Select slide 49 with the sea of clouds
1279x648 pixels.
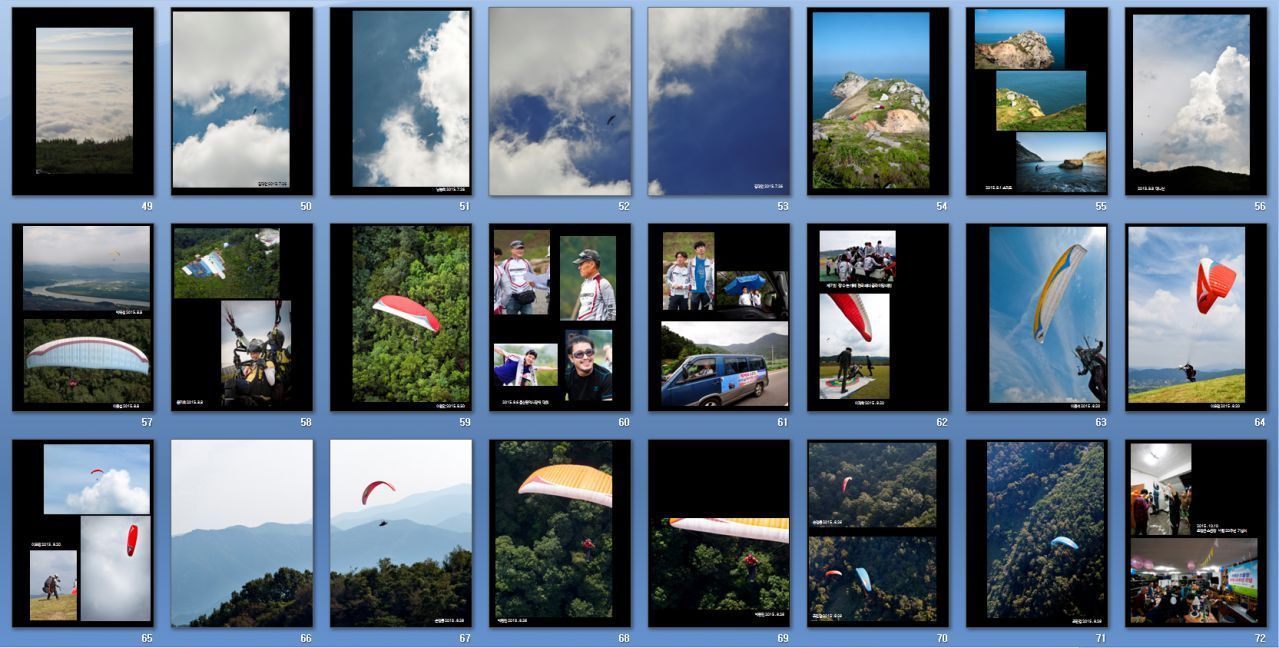[x=83, y=101]
